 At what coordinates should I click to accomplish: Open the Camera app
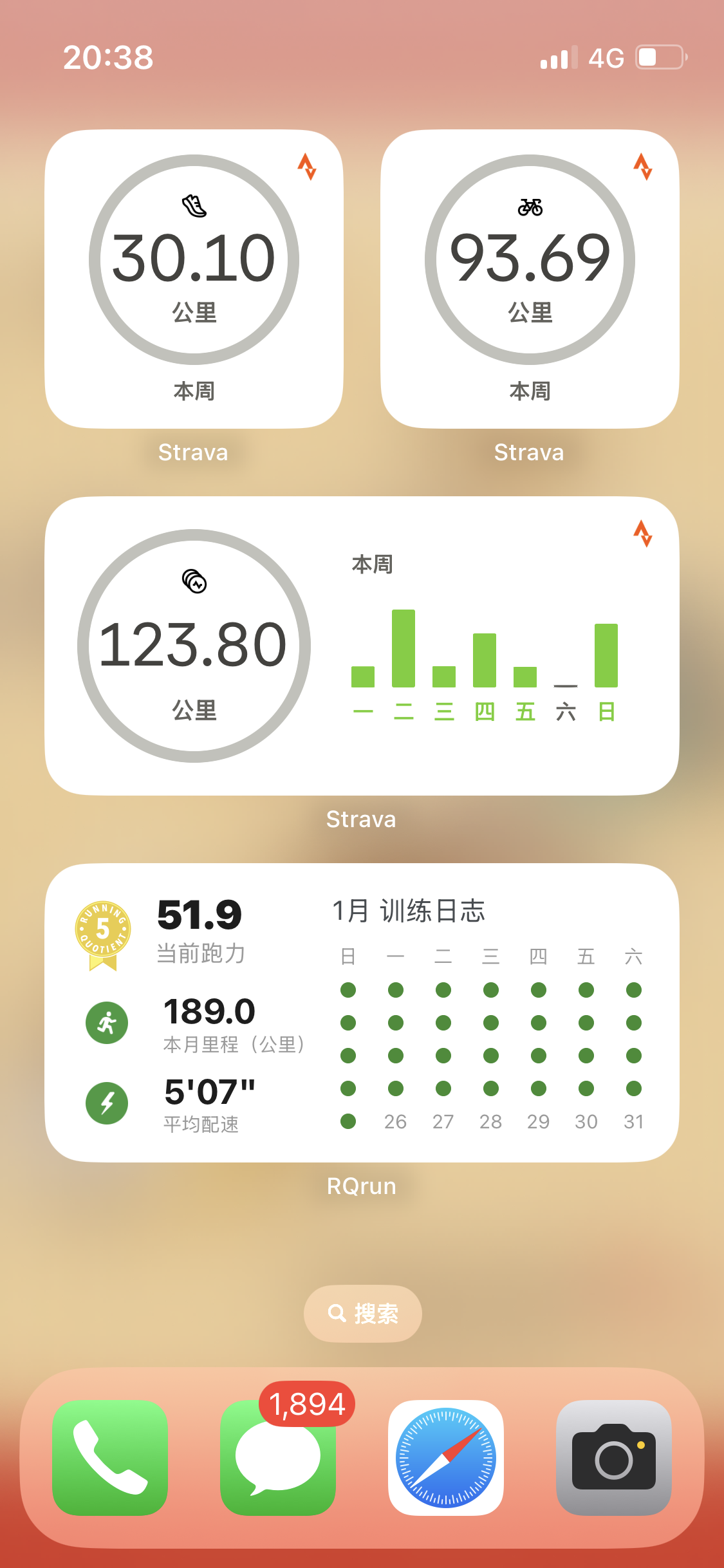click(613, 1457)
